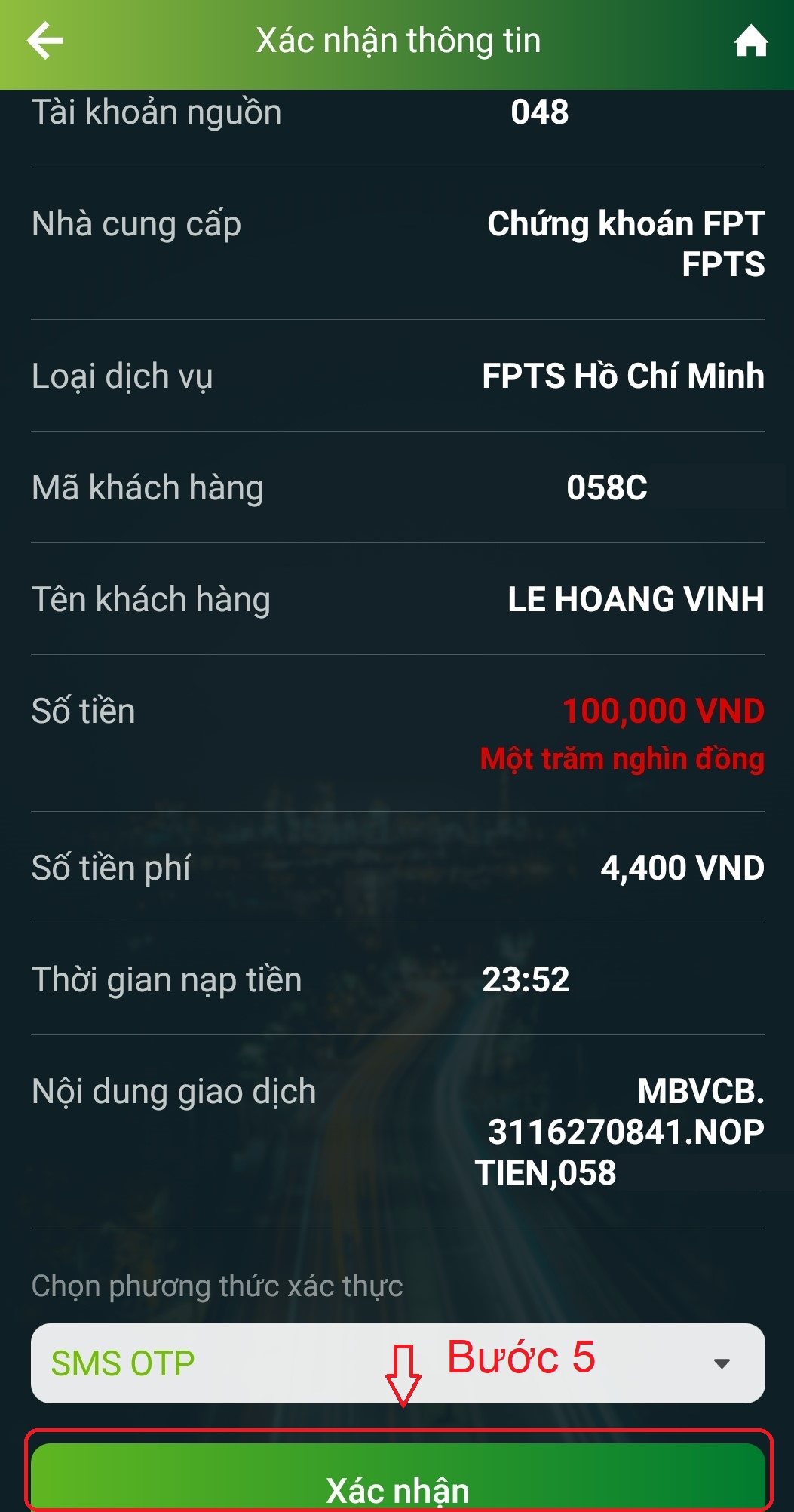
Task: Confirm transaction with Xác nhận button
Action: click(397, 1479)
